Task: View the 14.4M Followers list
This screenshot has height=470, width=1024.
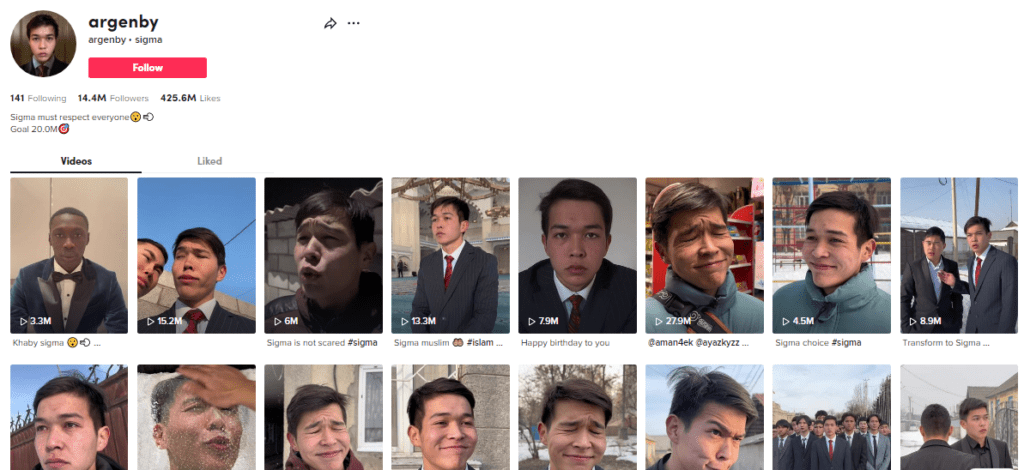Action: tap(113, 98)
